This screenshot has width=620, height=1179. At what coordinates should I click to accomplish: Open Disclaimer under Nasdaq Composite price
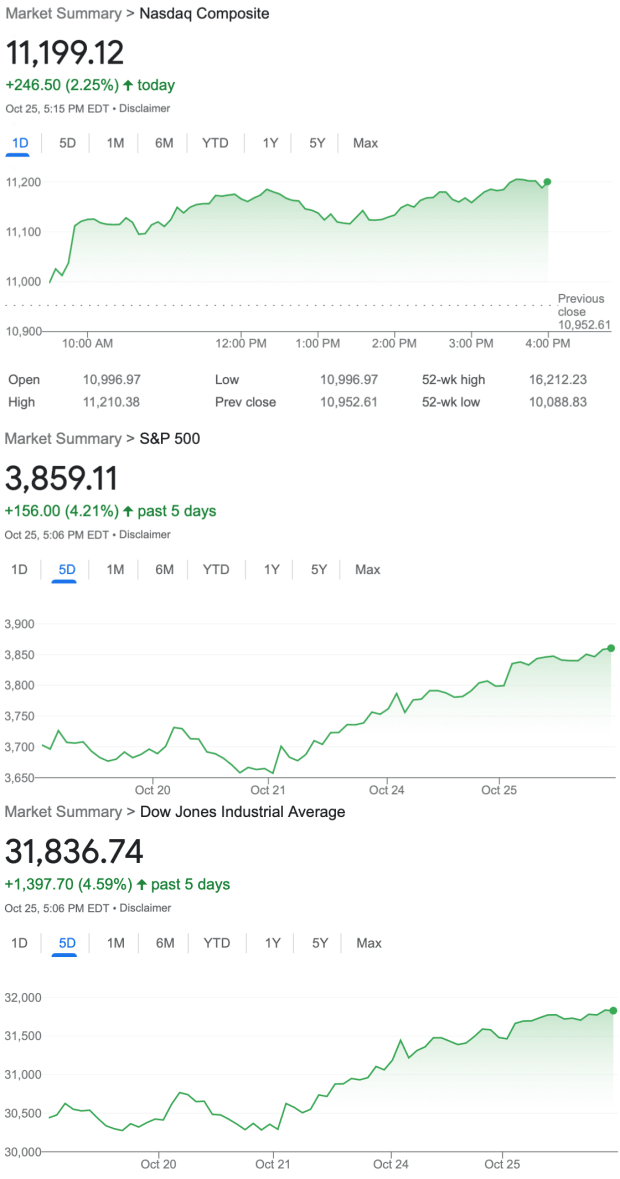146,108
